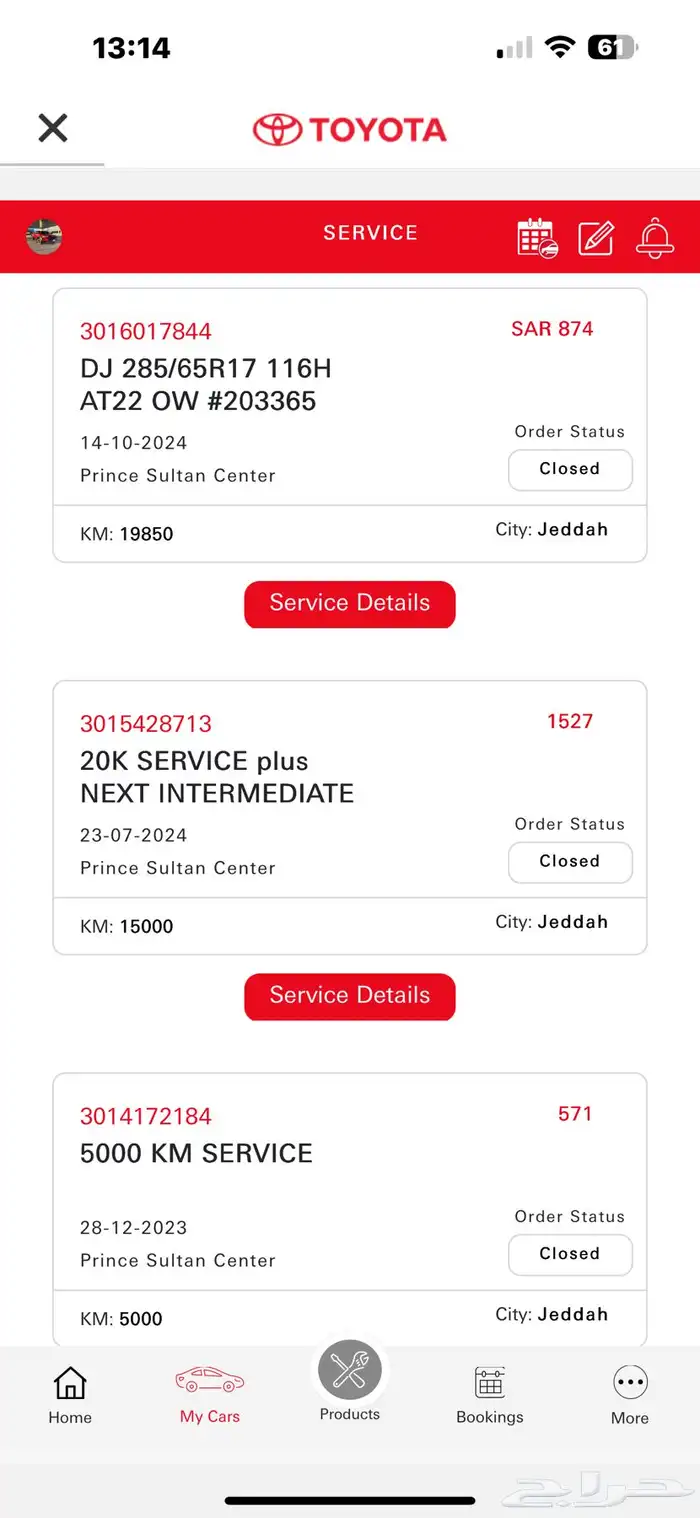Viewport: 700px width, 1518px height.
Task: Tap the car profile picture
Action: (44, 236)
